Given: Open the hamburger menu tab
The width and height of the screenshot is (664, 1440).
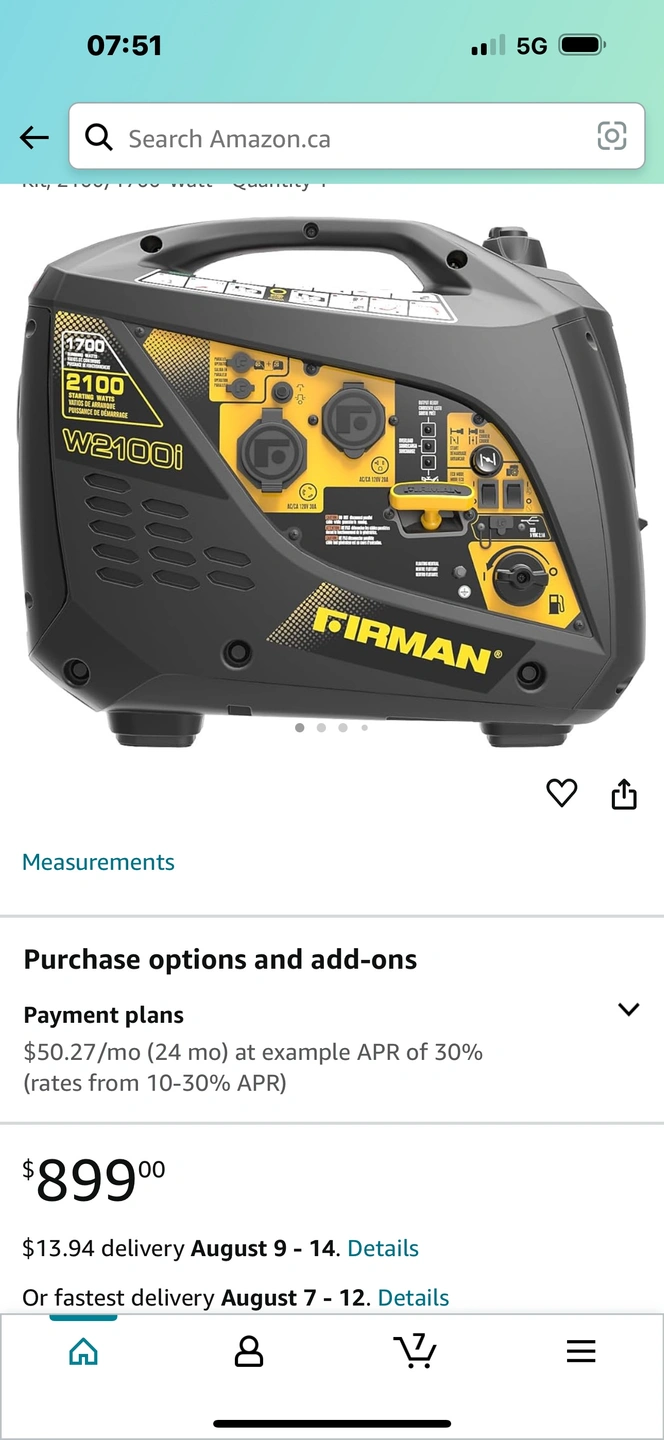Looking at the screenshot, I should pyautogui.click(x=581, y=1352).
